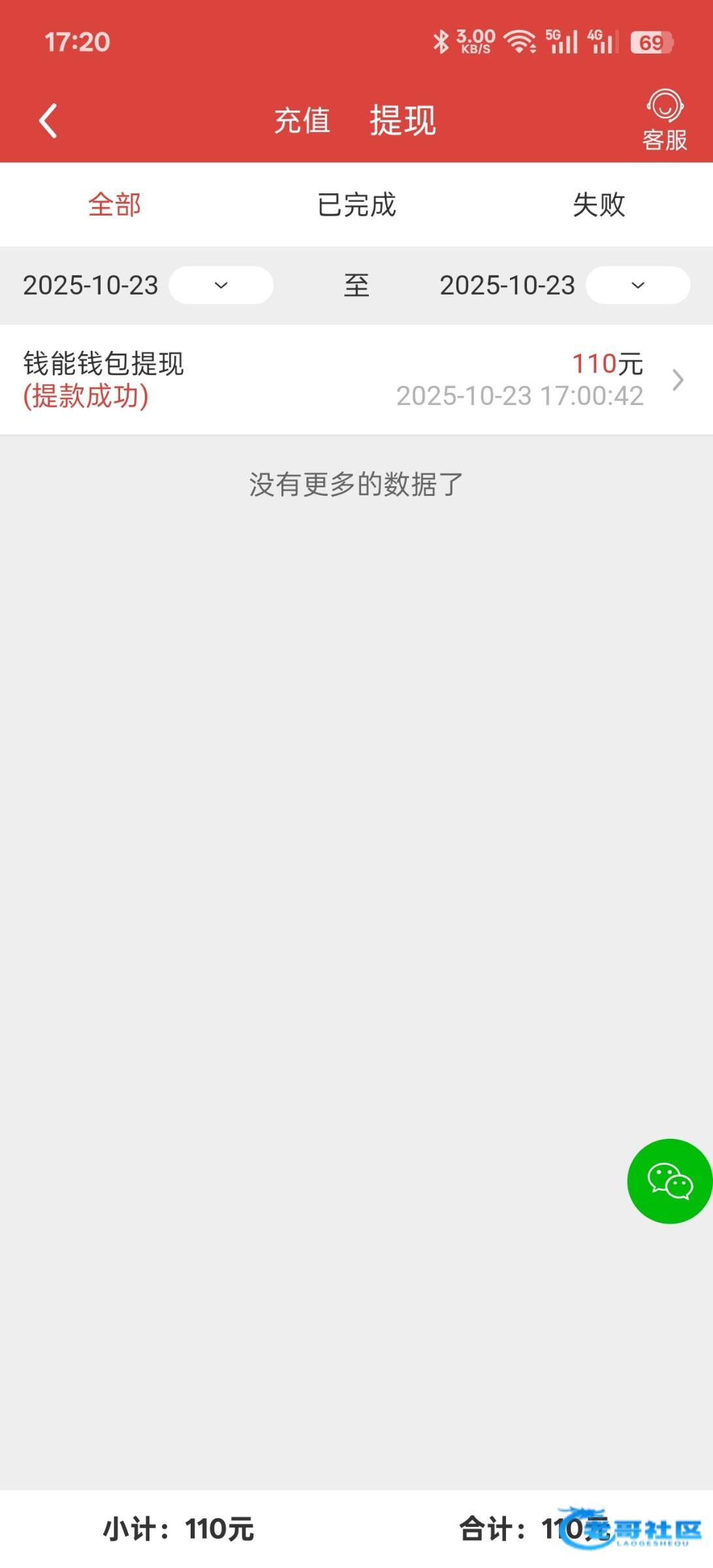The image size is (713, 1568).
Task: Go back using the header arrow
Action: pyautogui.click(x=48, y=121)
